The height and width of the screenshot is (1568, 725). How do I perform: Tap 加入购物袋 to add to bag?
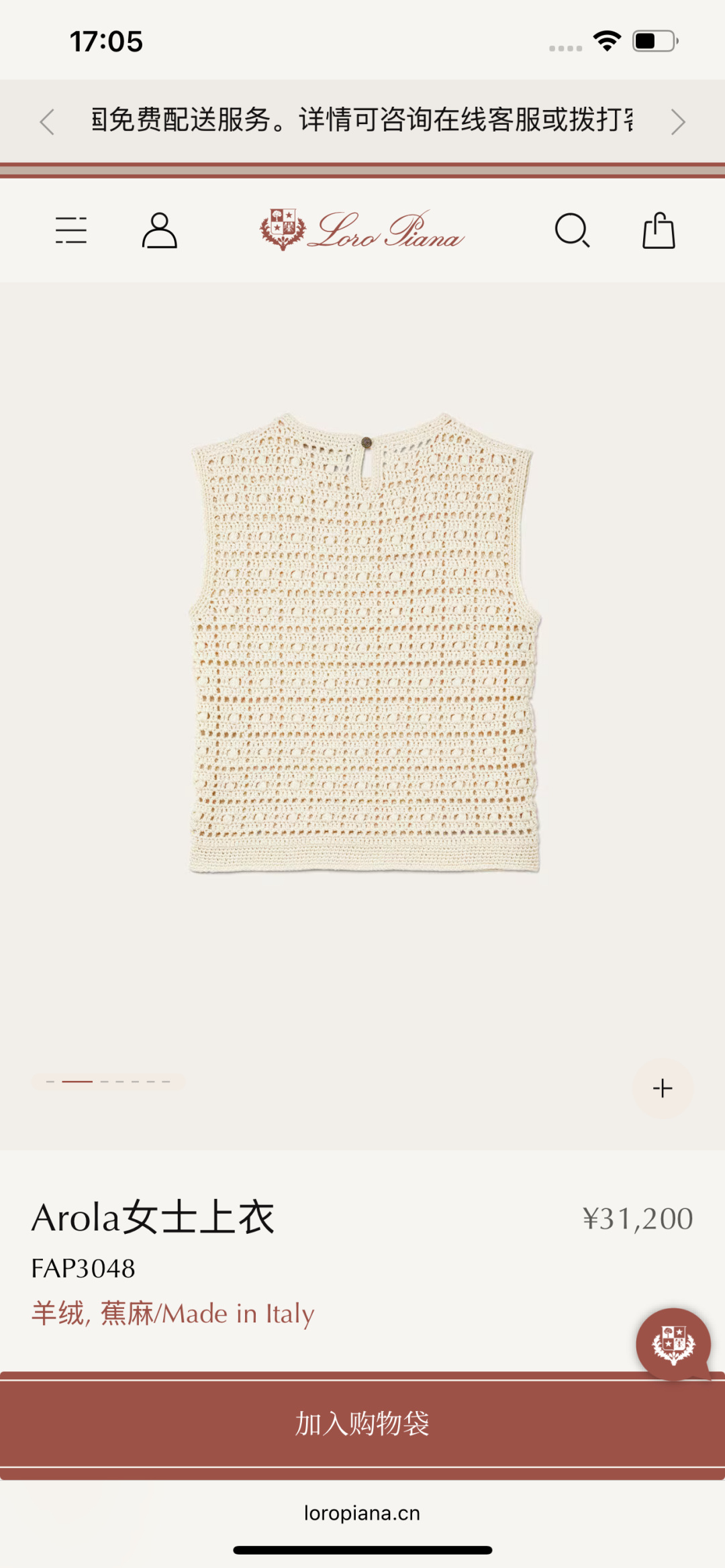[362, 1424]
